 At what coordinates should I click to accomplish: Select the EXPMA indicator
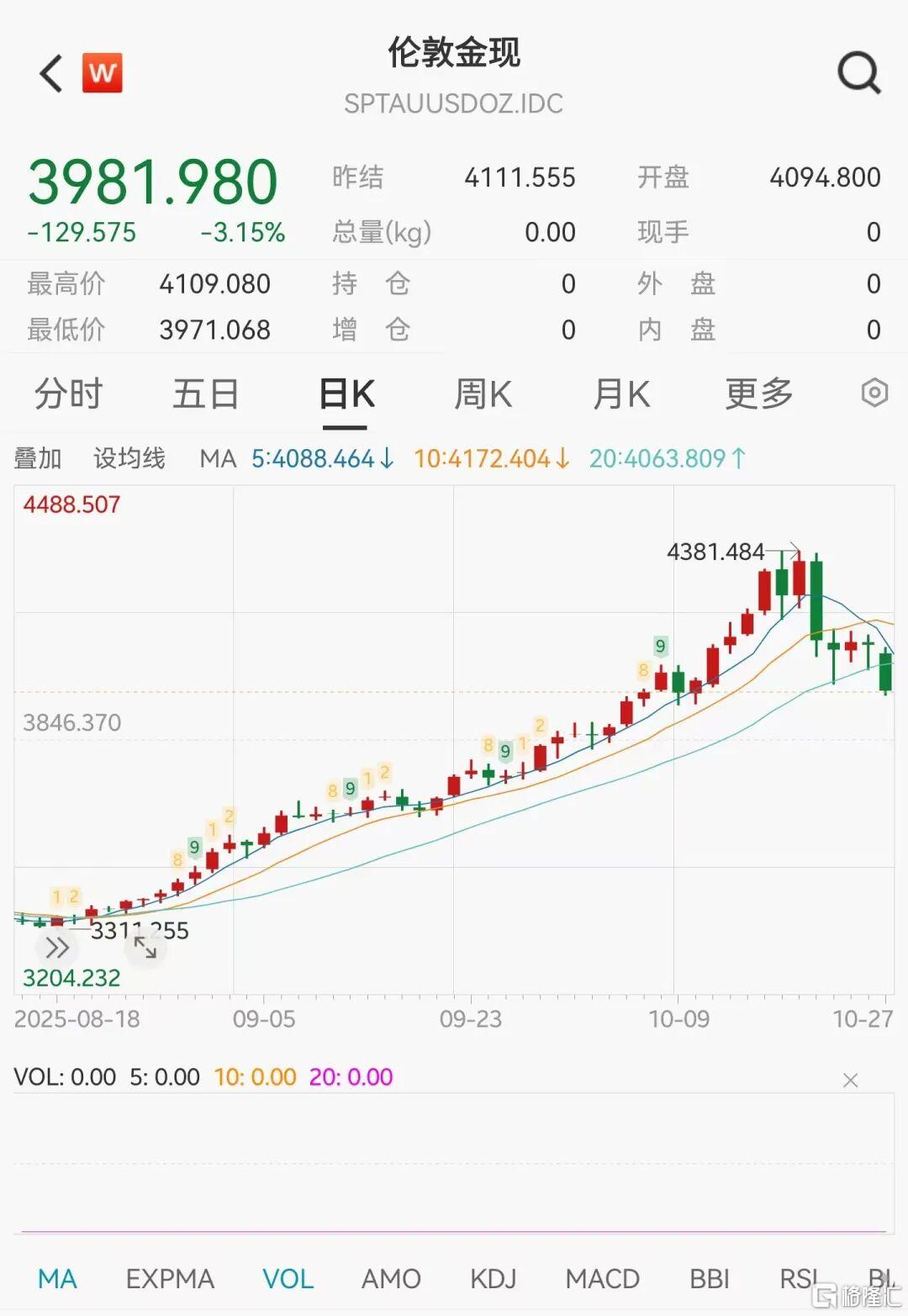170,1279
